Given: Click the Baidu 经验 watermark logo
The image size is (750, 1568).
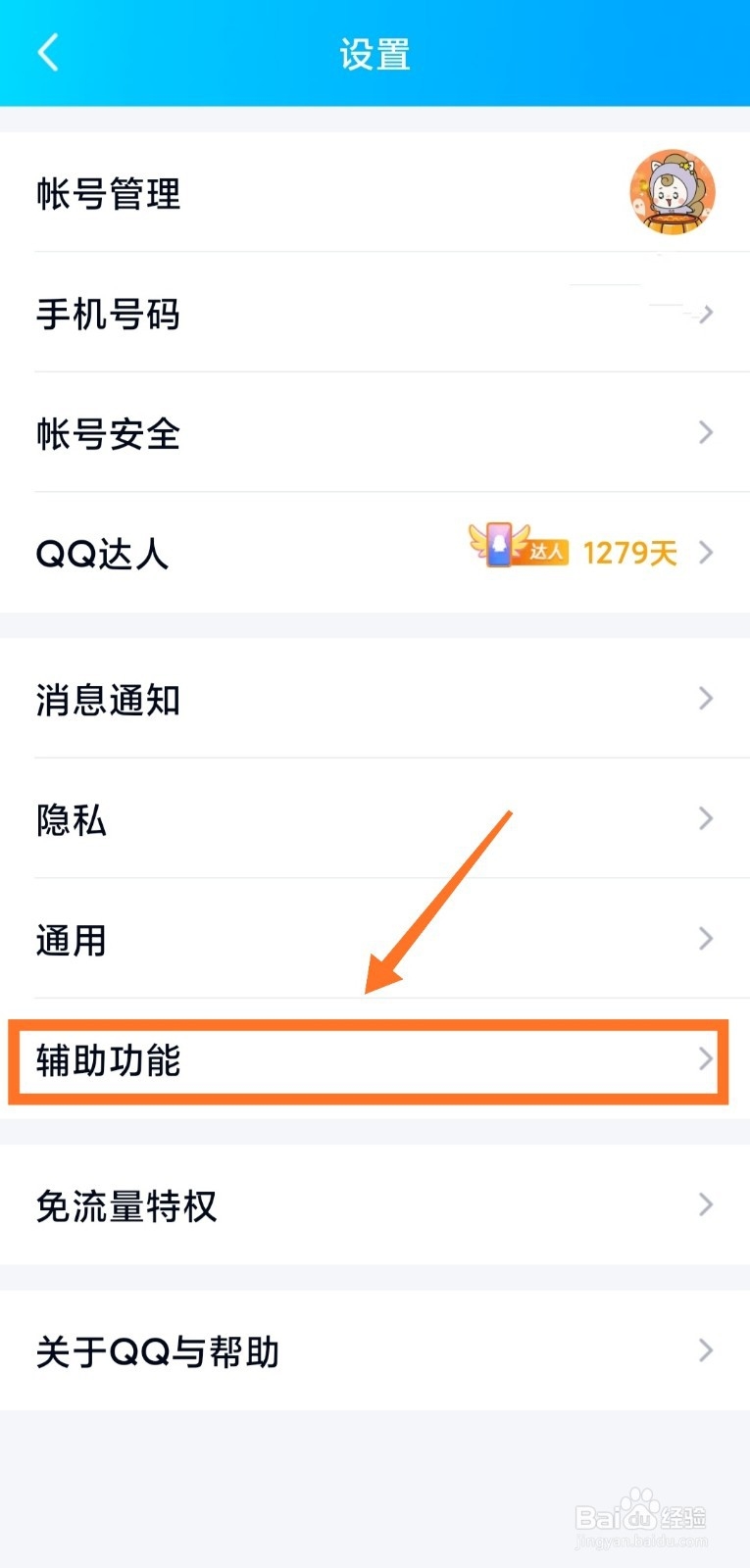Looking at the screenshot, I should tap(642, 1514).
